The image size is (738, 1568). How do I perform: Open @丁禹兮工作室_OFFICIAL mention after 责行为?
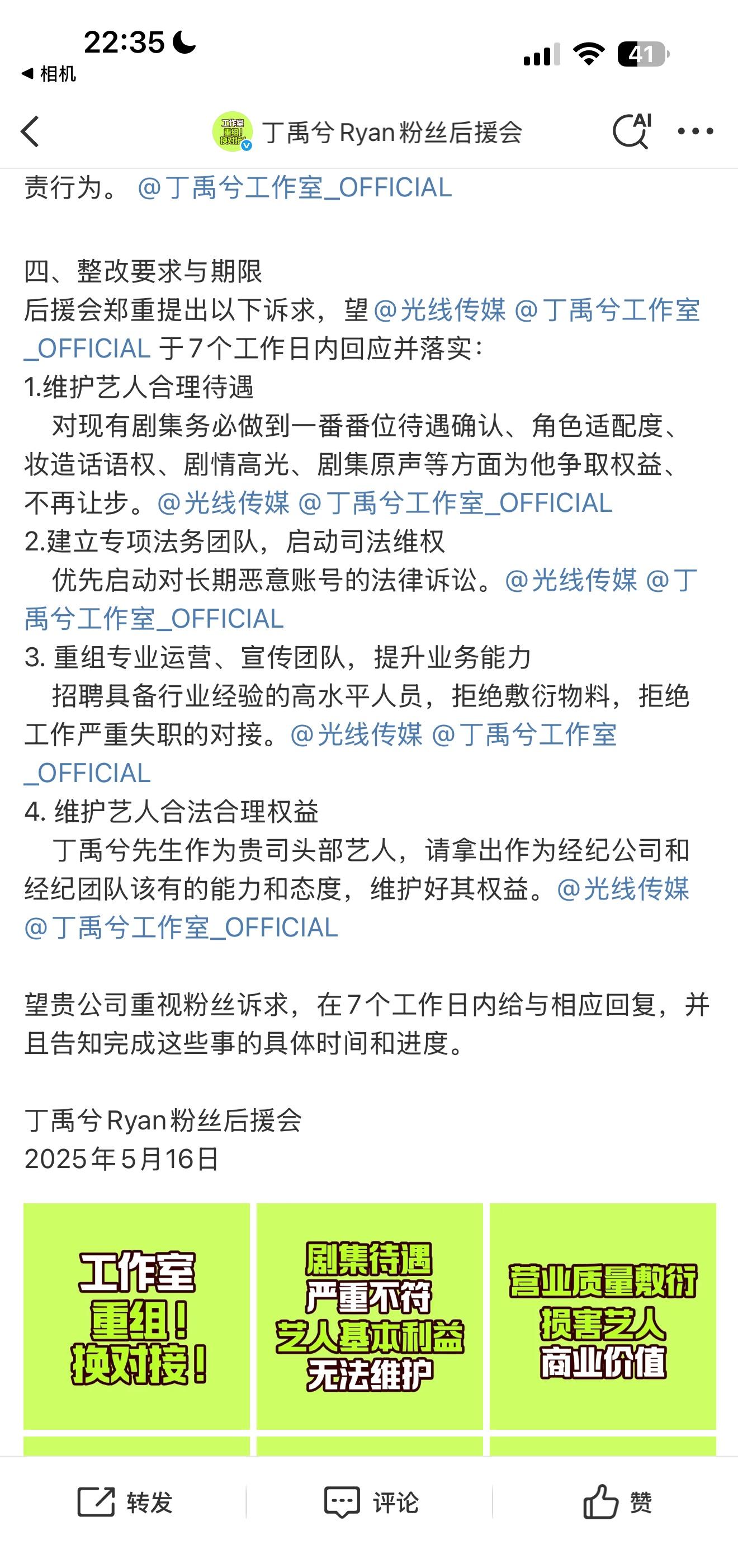pyautogui.click(x=295, y=187)
